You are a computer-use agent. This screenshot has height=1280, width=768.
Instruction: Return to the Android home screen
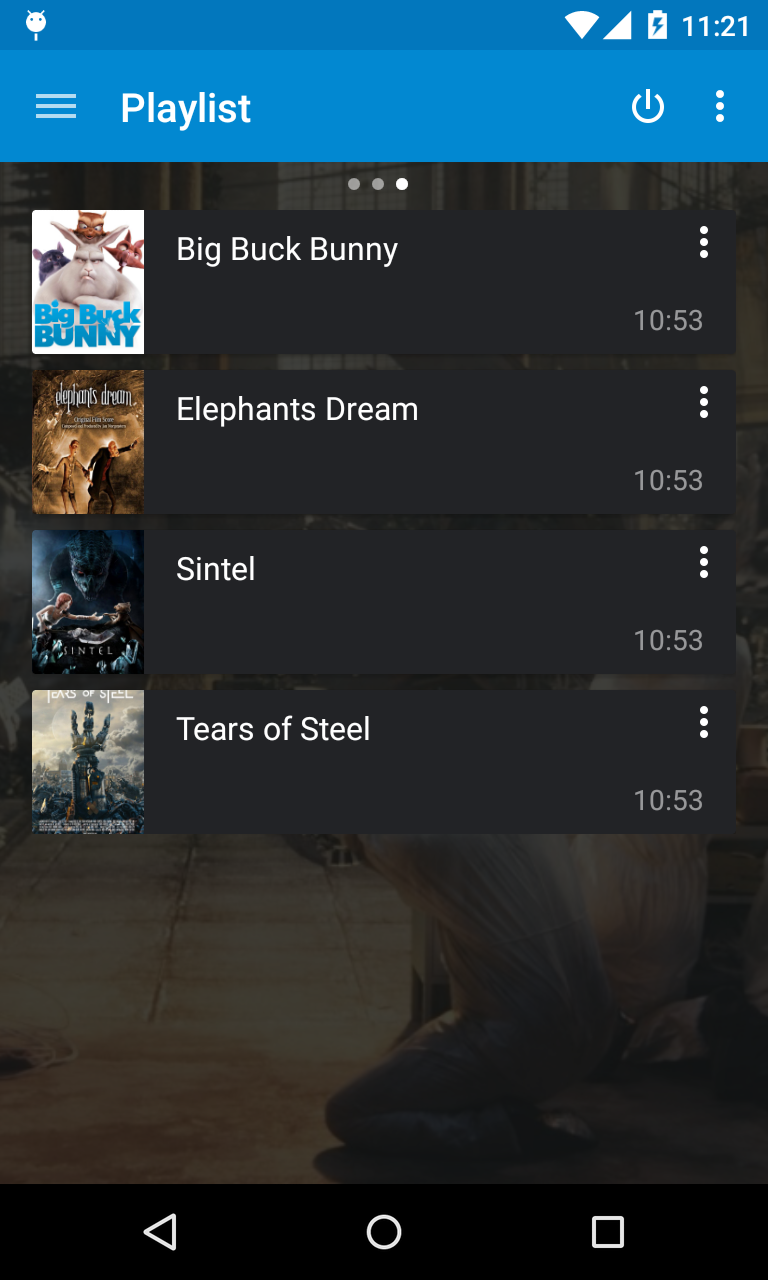(x=384, y=1232)
